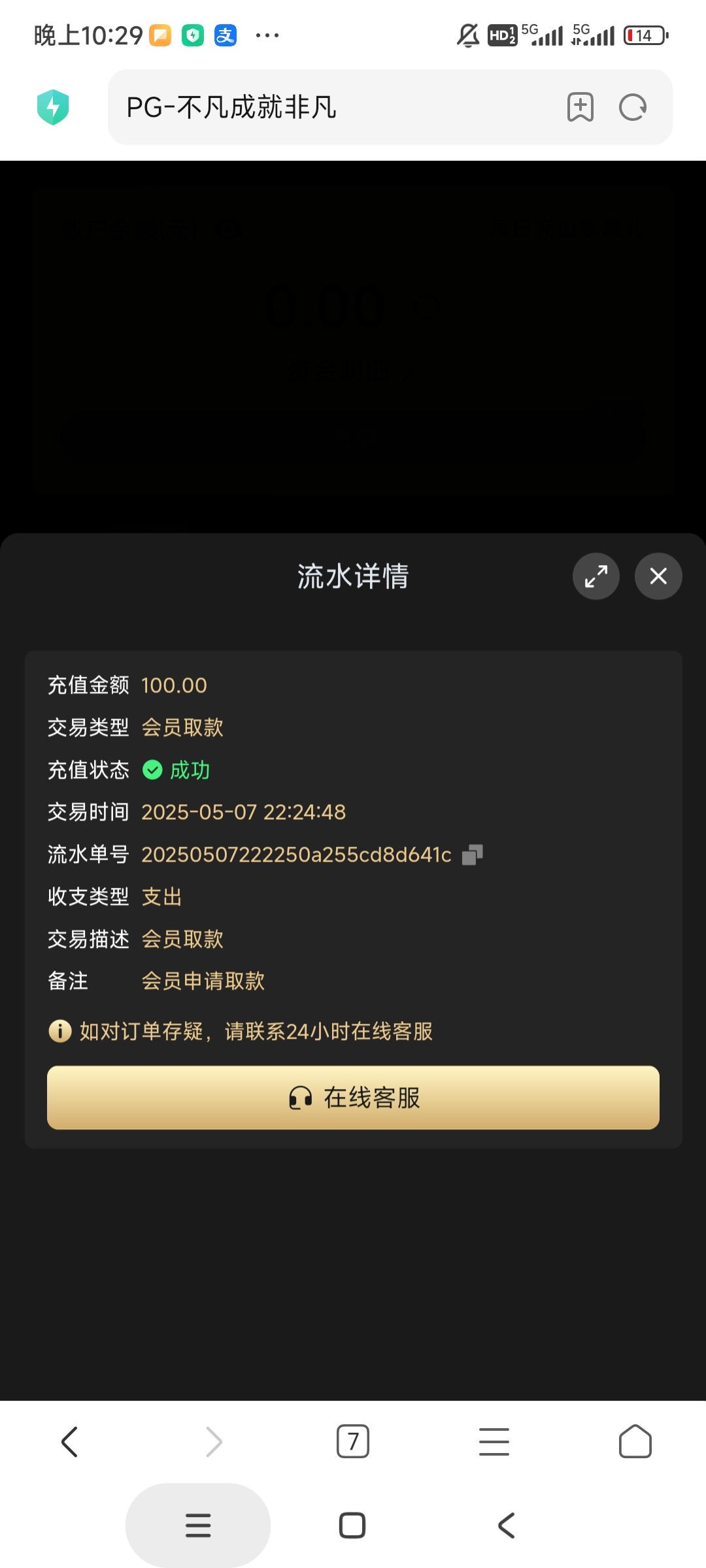Go to the browser home page
This screenshot has width=706, height=1568.
(x=635, y=1442)
